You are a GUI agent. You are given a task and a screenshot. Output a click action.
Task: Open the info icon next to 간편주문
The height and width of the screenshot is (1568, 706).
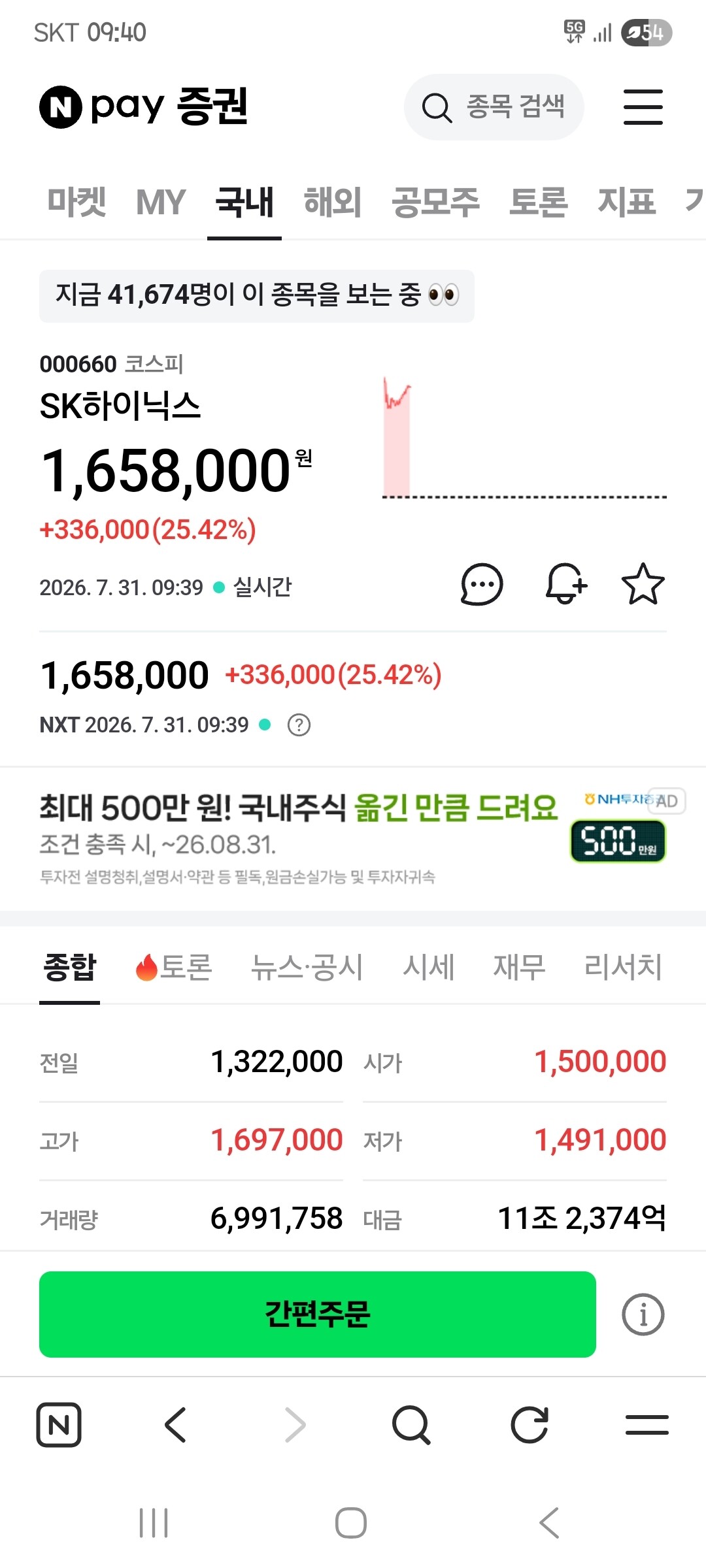(x=643, y=1315)
